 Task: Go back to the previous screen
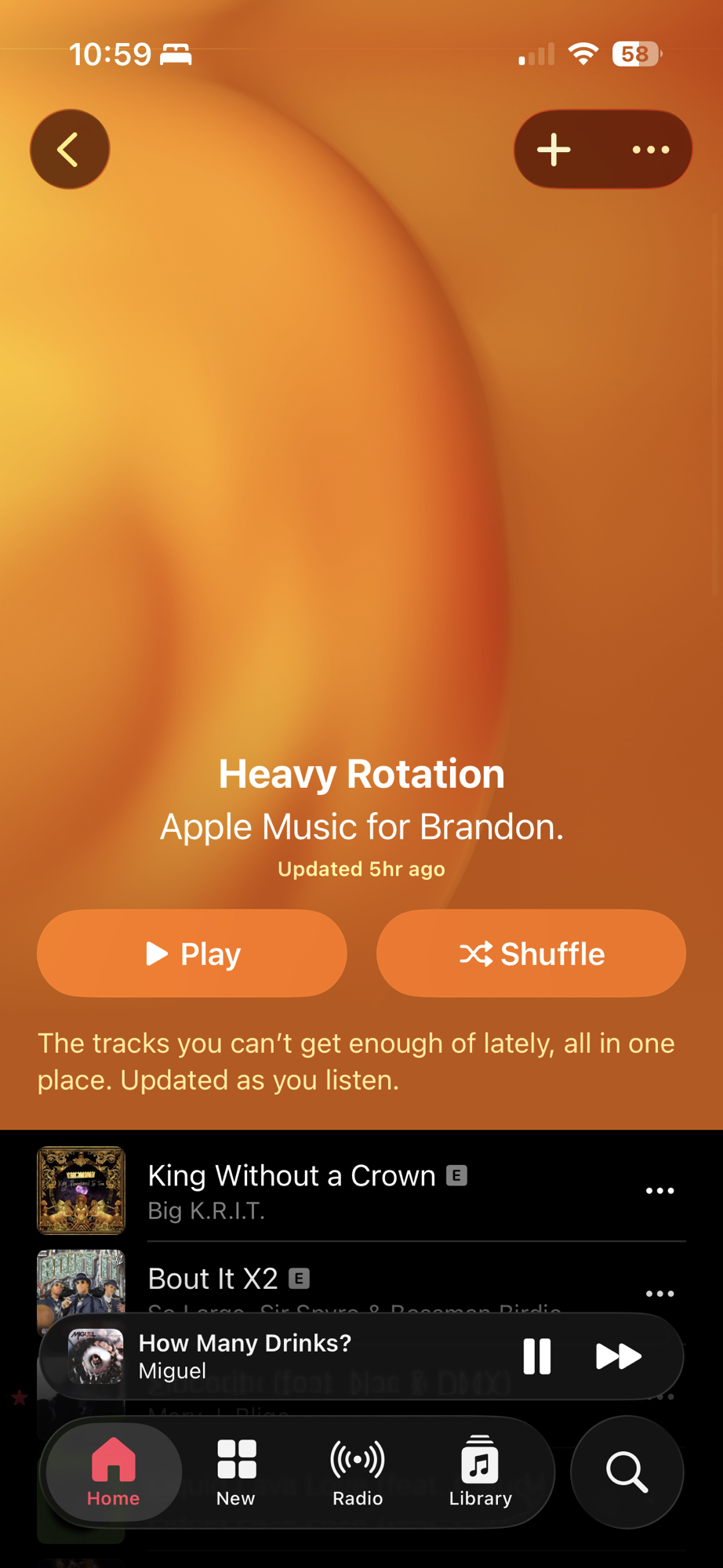(70, 149)
